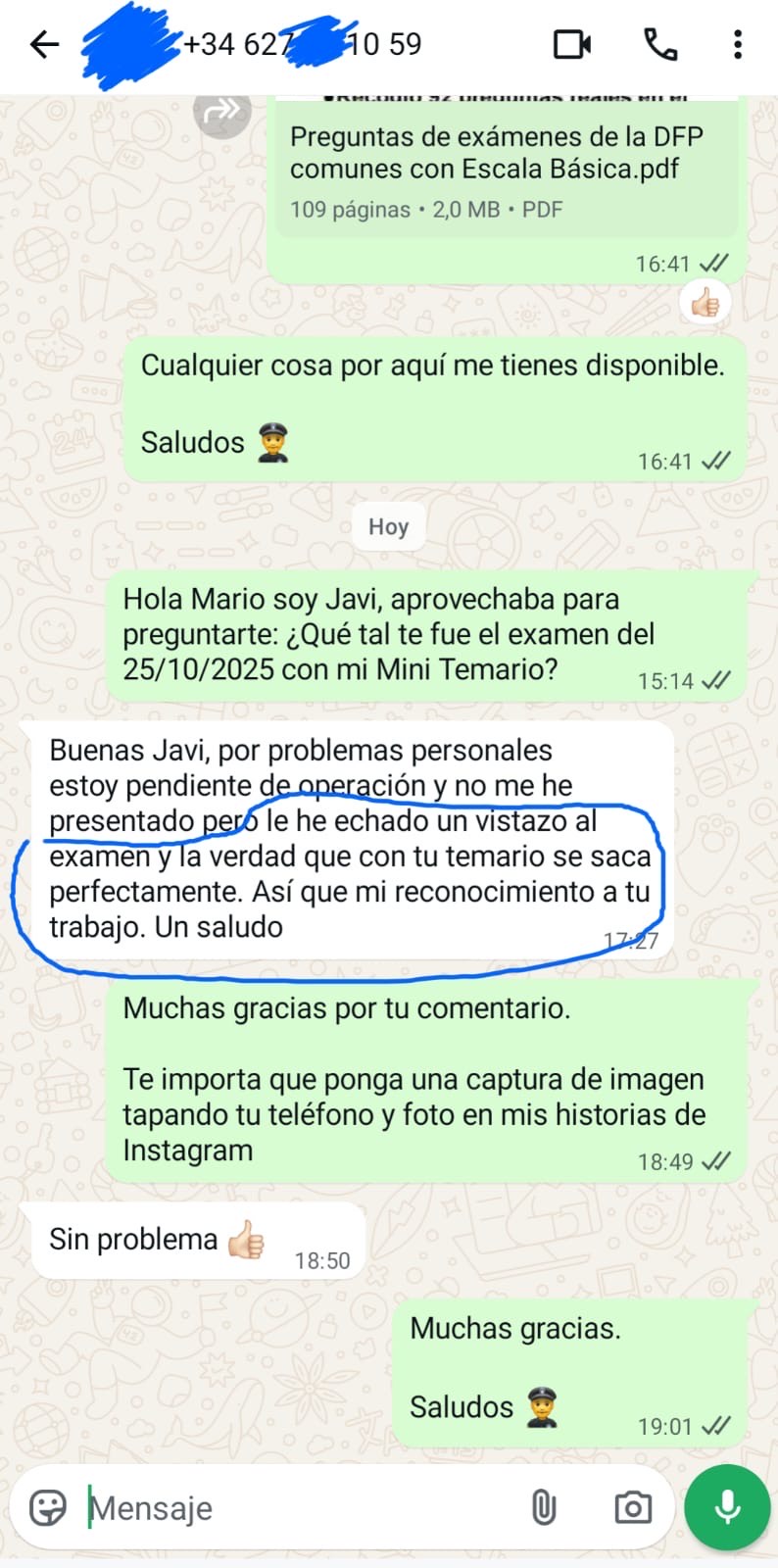Viewport: 778px width, 1568px height.
Task: Open the Preguntas de exámenes PDF document
Action: [x=497, y=167]
